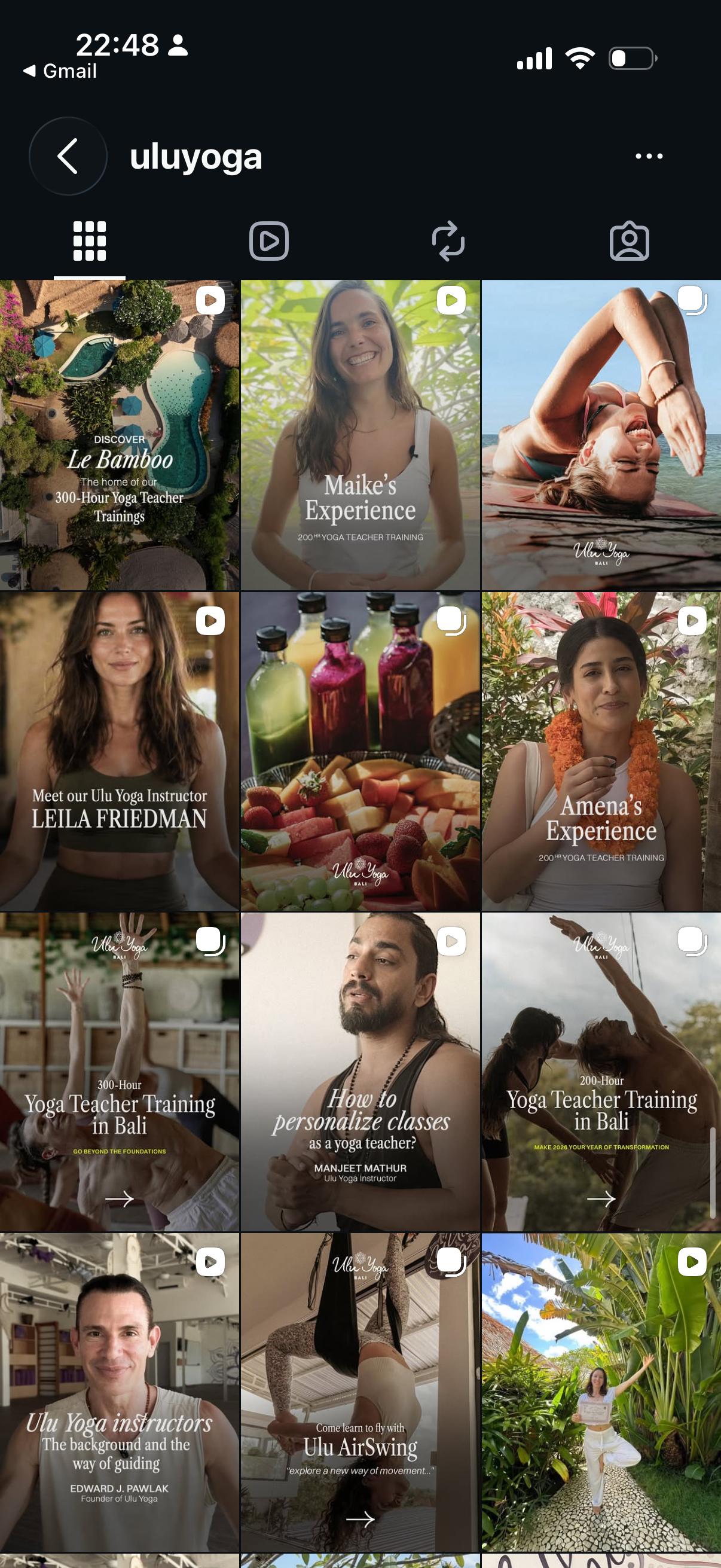Open the 200-Hour Yoga Teacher Training post
The width and height of the screenshot is (721, 1568).
[601, 1071]
